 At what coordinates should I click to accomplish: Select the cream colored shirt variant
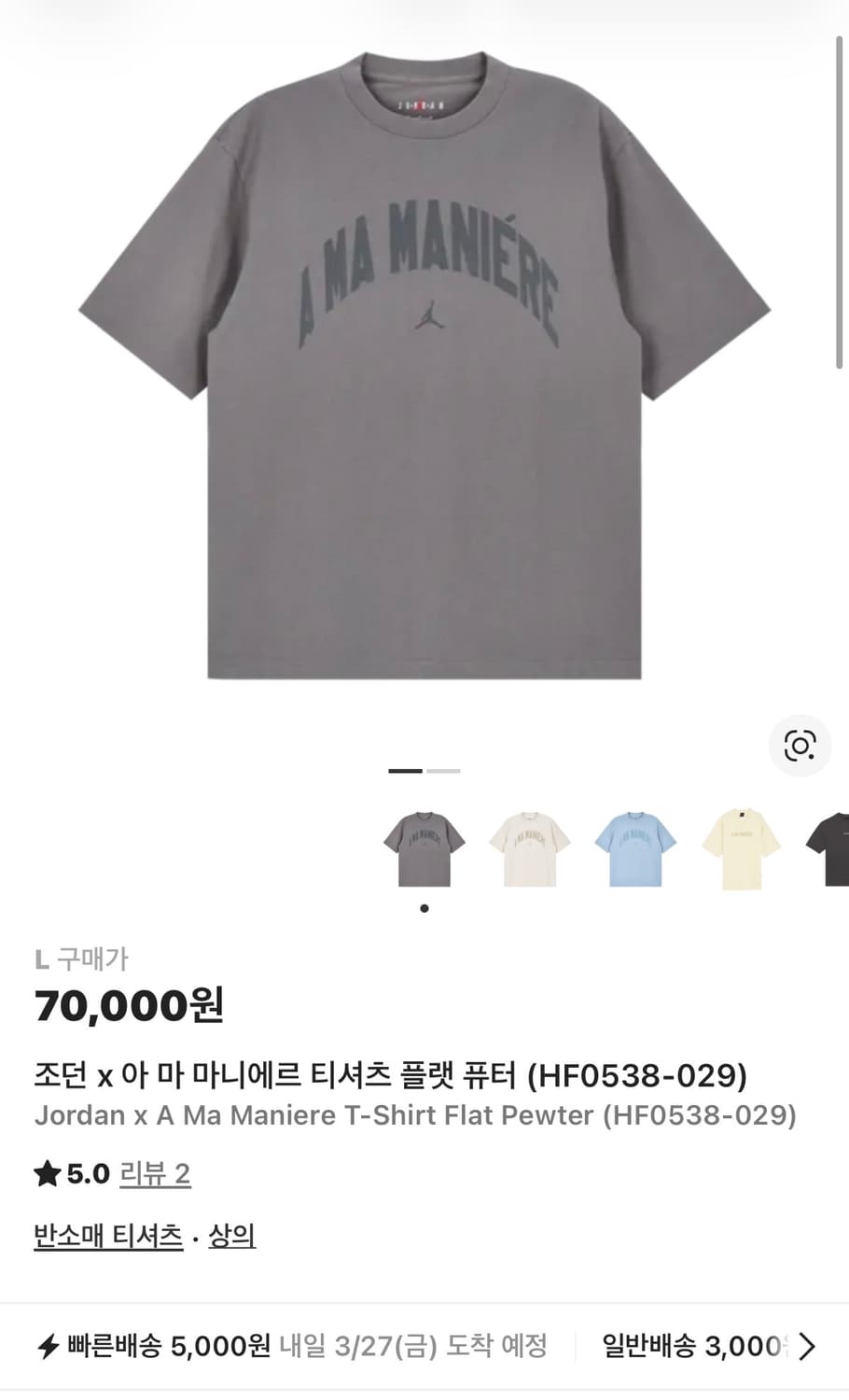pyautogui.click(x=529, y=847)
